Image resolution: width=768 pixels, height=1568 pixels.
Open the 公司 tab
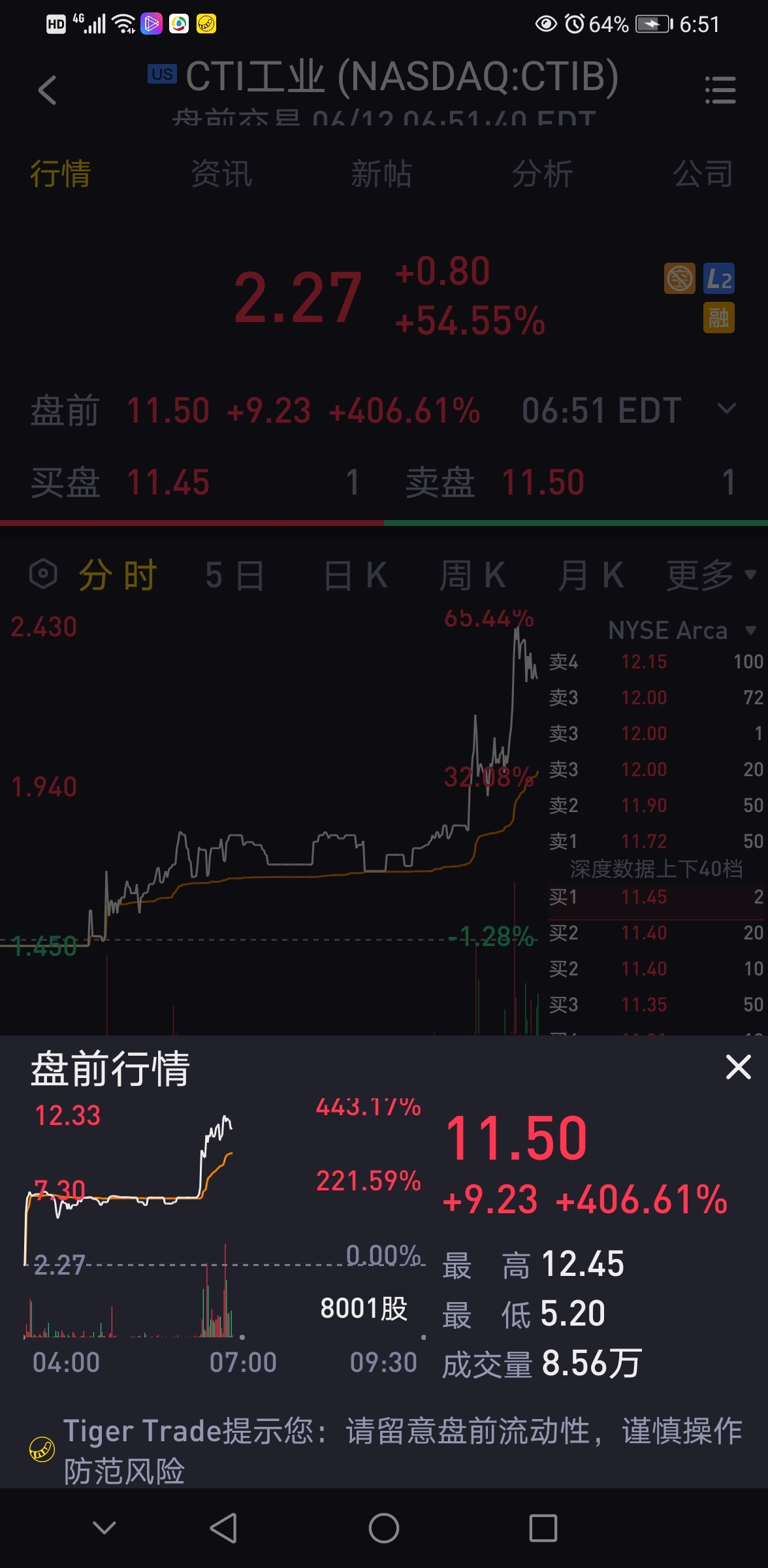pos(703,174)
